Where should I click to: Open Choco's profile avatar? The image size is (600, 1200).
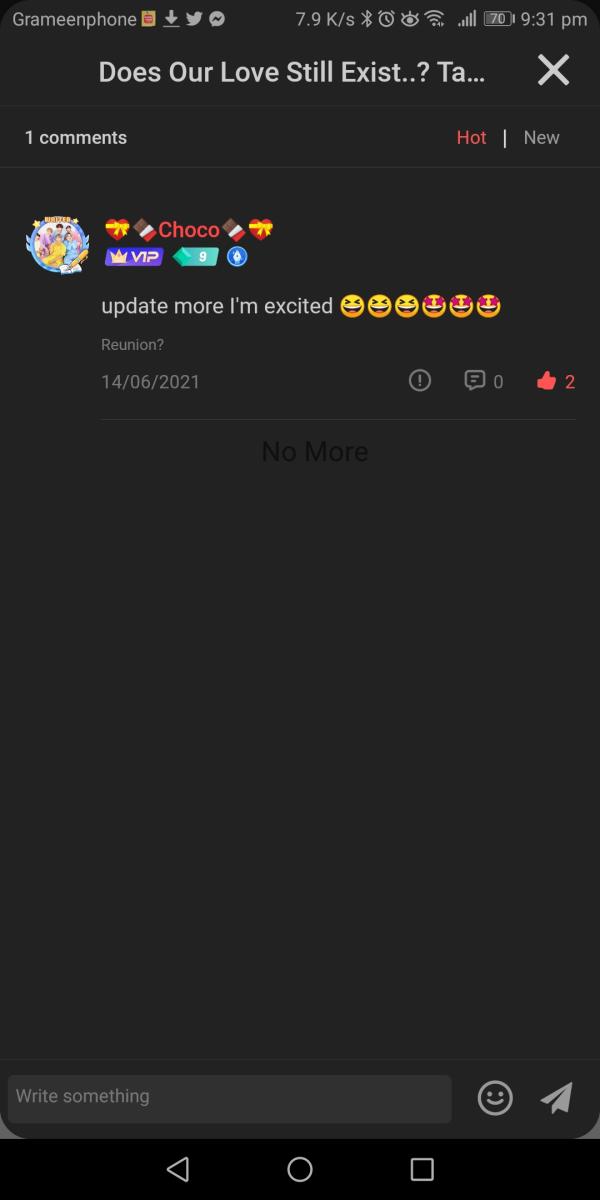click(57, 243)
